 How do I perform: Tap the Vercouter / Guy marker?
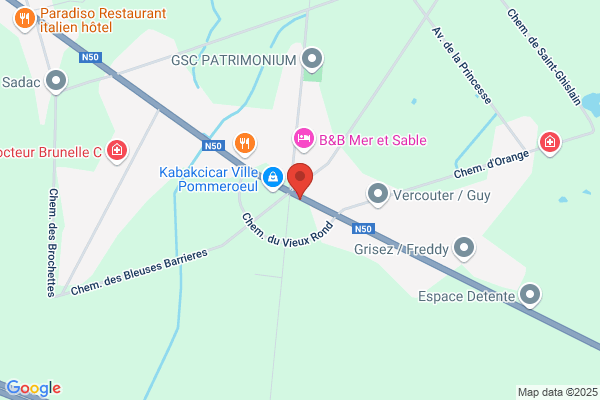click(x=378, y=195)
